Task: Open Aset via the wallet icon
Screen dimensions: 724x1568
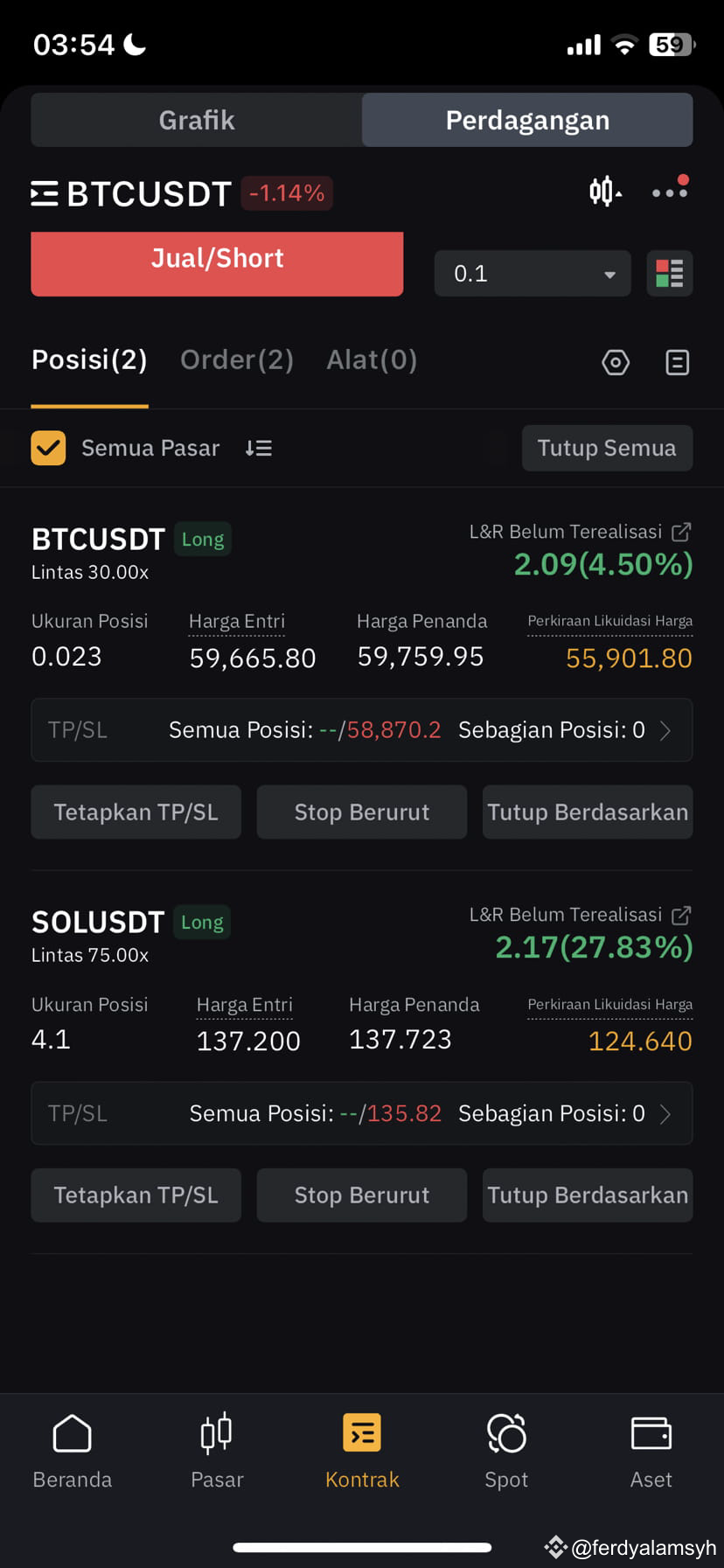Action: (x=651, y=1447)
